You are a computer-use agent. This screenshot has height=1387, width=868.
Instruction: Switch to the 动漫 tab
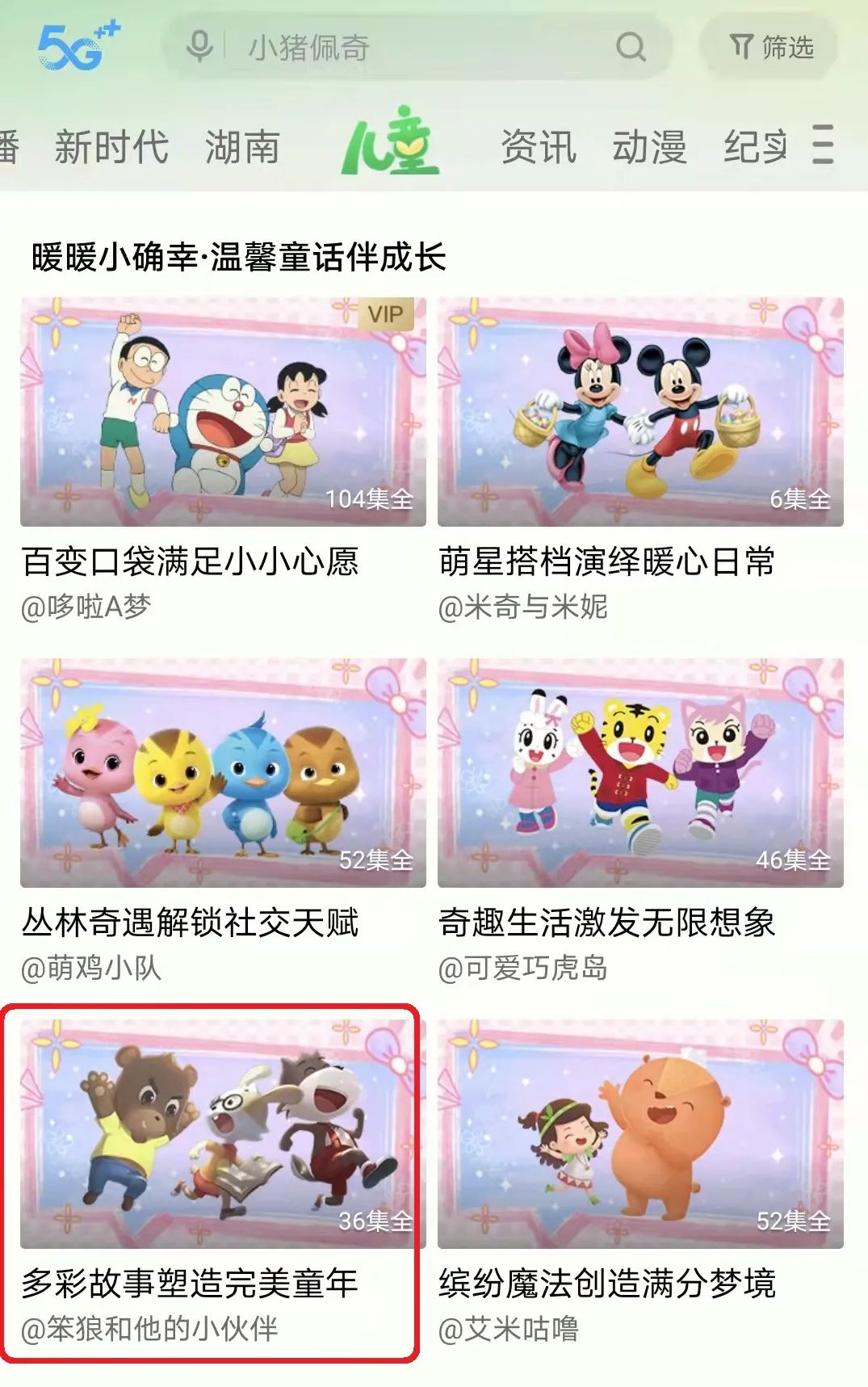coord(649,147)
